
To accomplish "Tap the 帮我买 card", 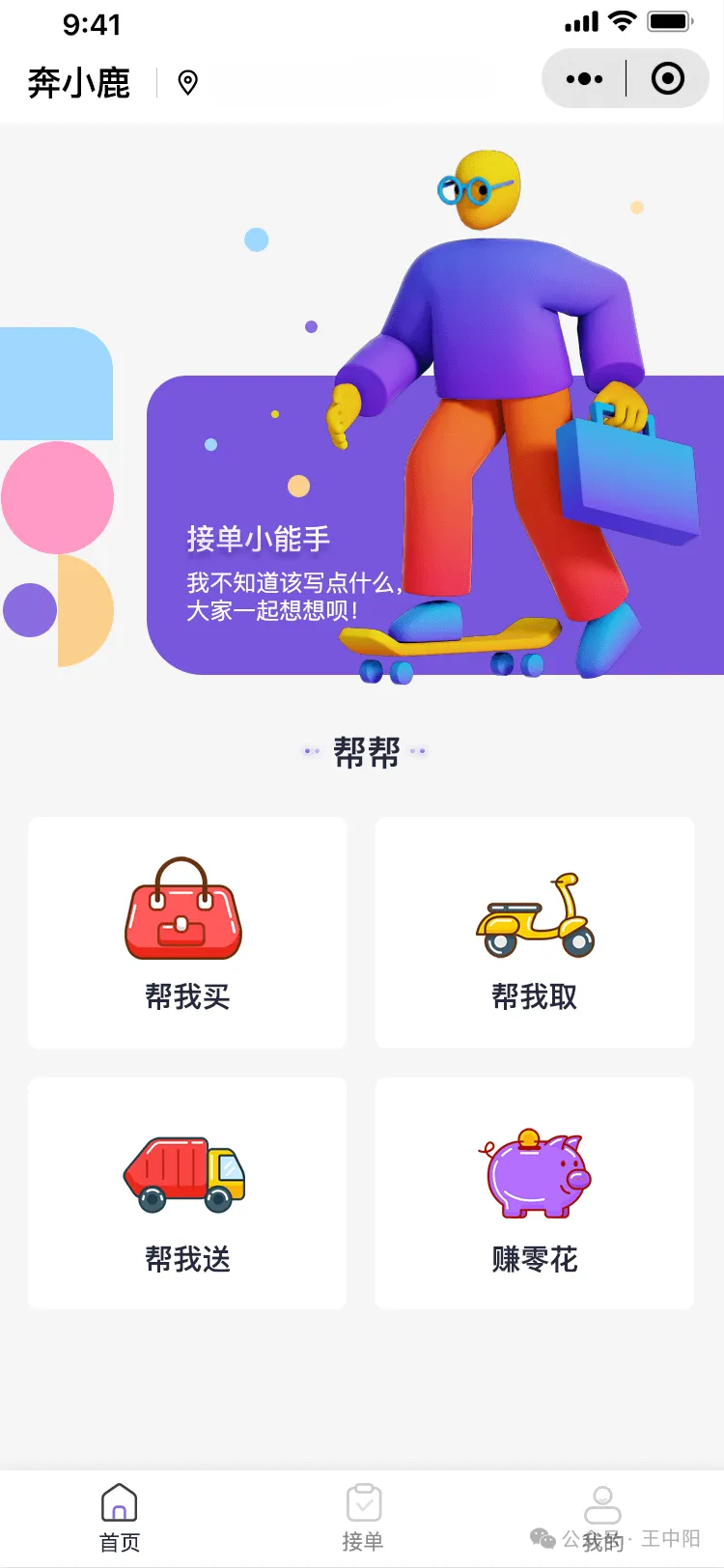I will (186, 933).
